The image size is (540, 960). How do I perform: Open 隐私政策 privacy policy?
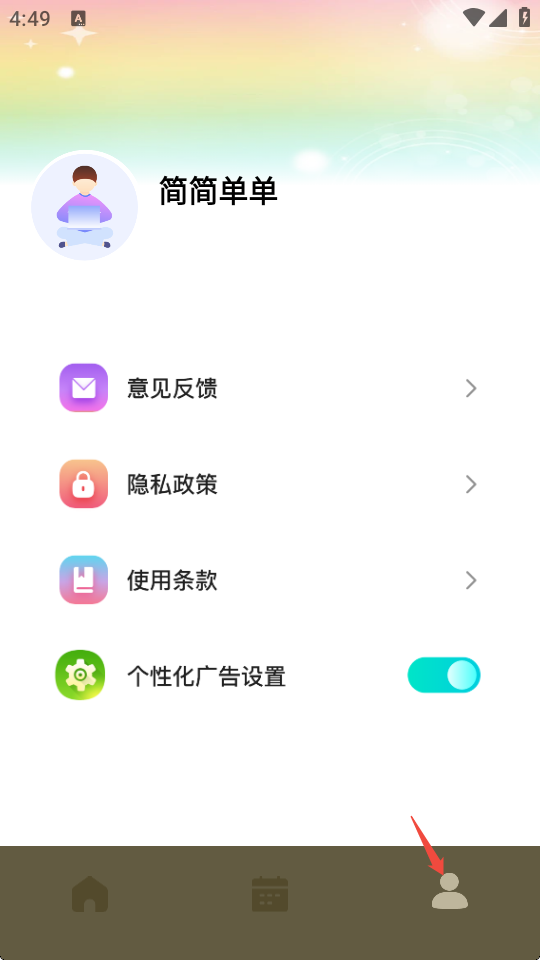coord(269,484)
